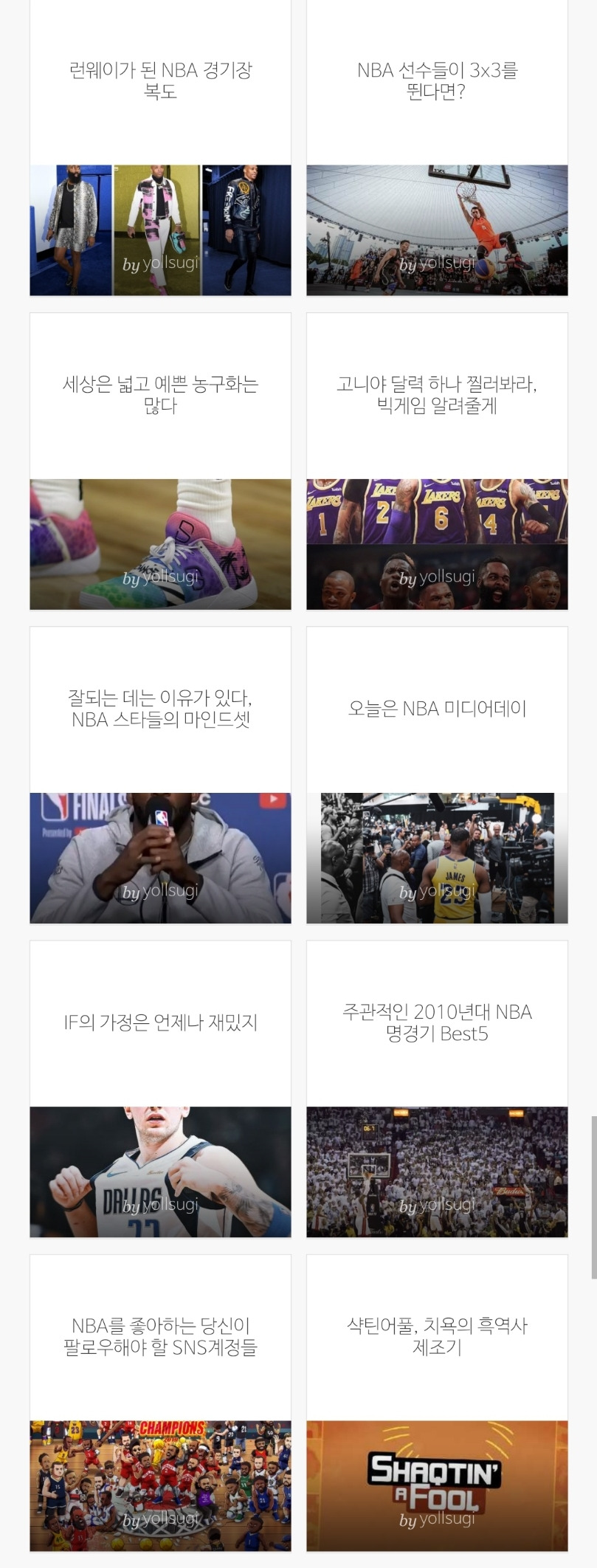Image resolution: width=597 pixels, height=1568 pixels.
Task: Open '주관적인 2010년대 NBA 명경기 Best5'
Action: [x=437, y=1022]
